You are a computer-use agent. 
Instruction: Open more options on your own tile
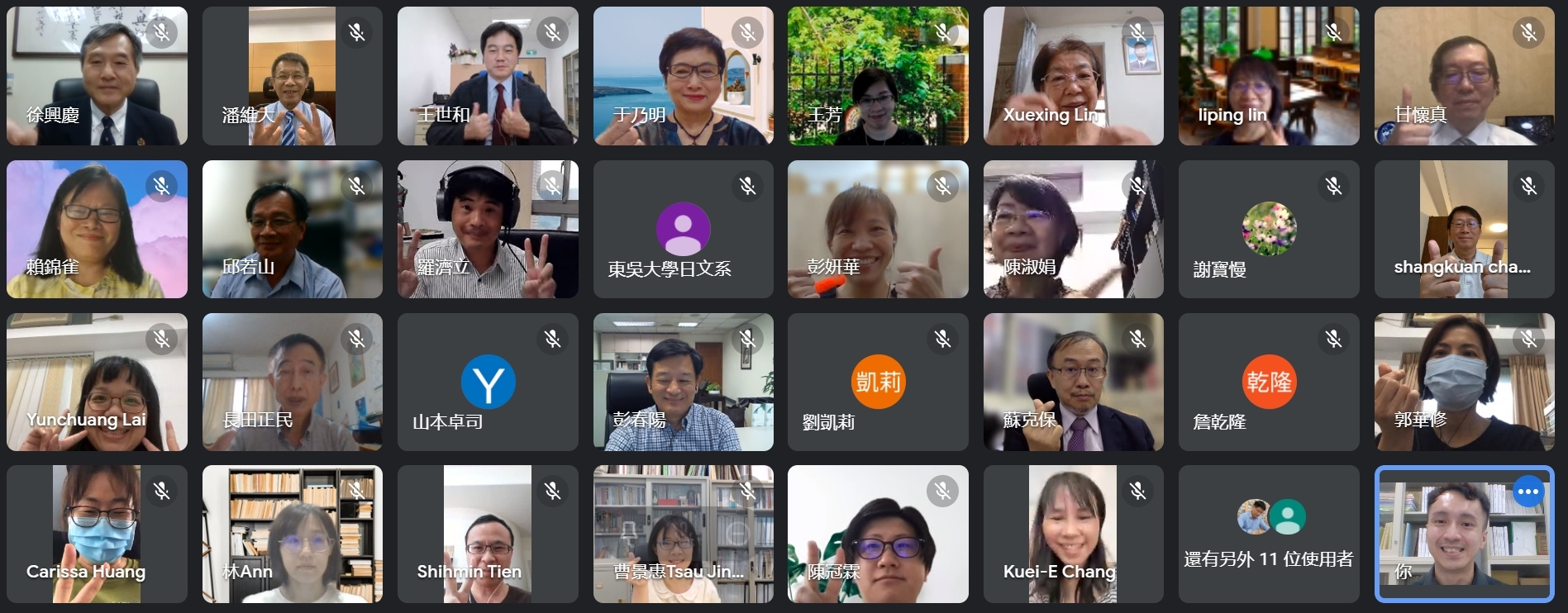pos(1528,492)
